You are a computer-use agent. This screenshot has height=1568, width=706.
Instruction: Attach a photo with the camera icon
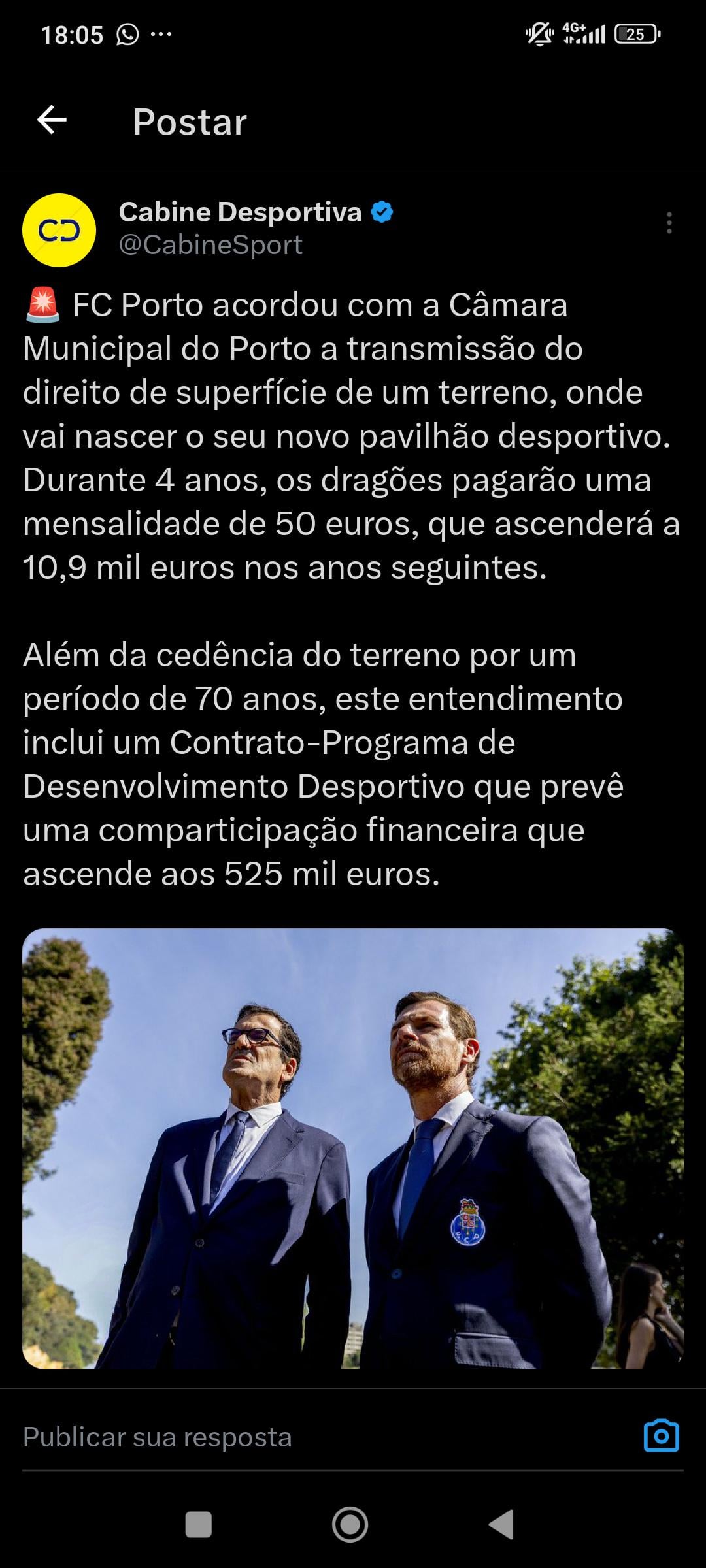[x=661, y=1437]
